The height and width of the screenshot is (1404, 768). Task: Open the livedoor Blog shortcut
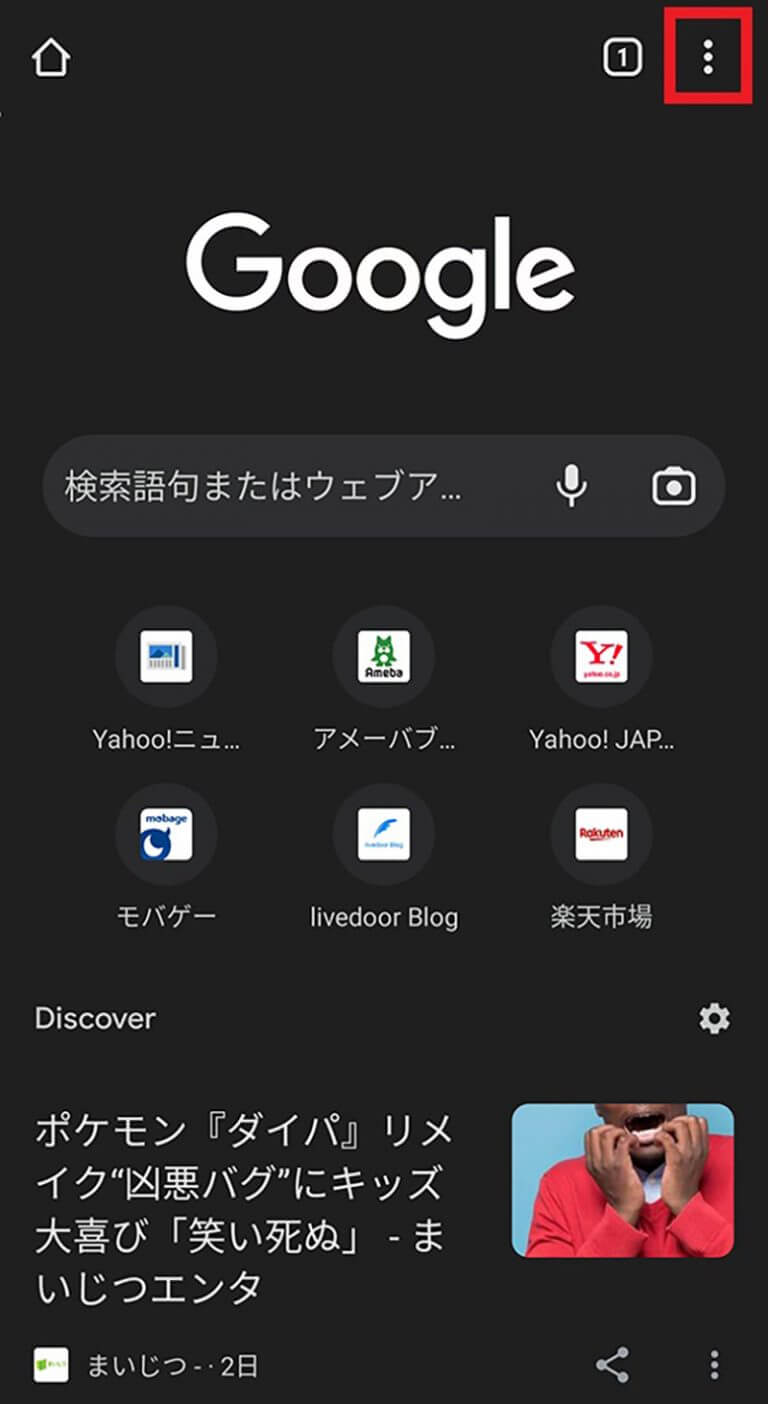(x=384, y=834)
